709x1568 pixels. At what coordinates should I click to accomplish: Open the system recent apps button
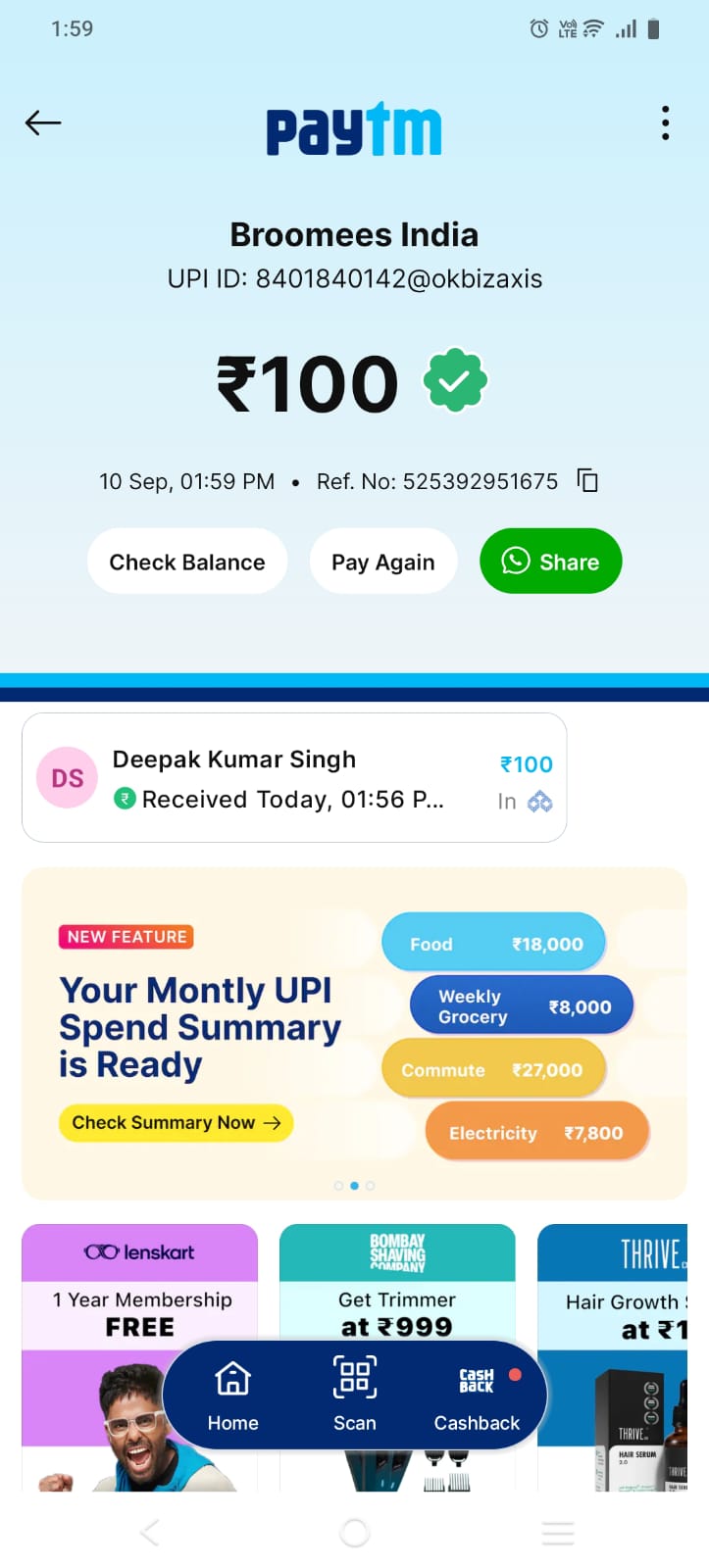point(558,1533)
